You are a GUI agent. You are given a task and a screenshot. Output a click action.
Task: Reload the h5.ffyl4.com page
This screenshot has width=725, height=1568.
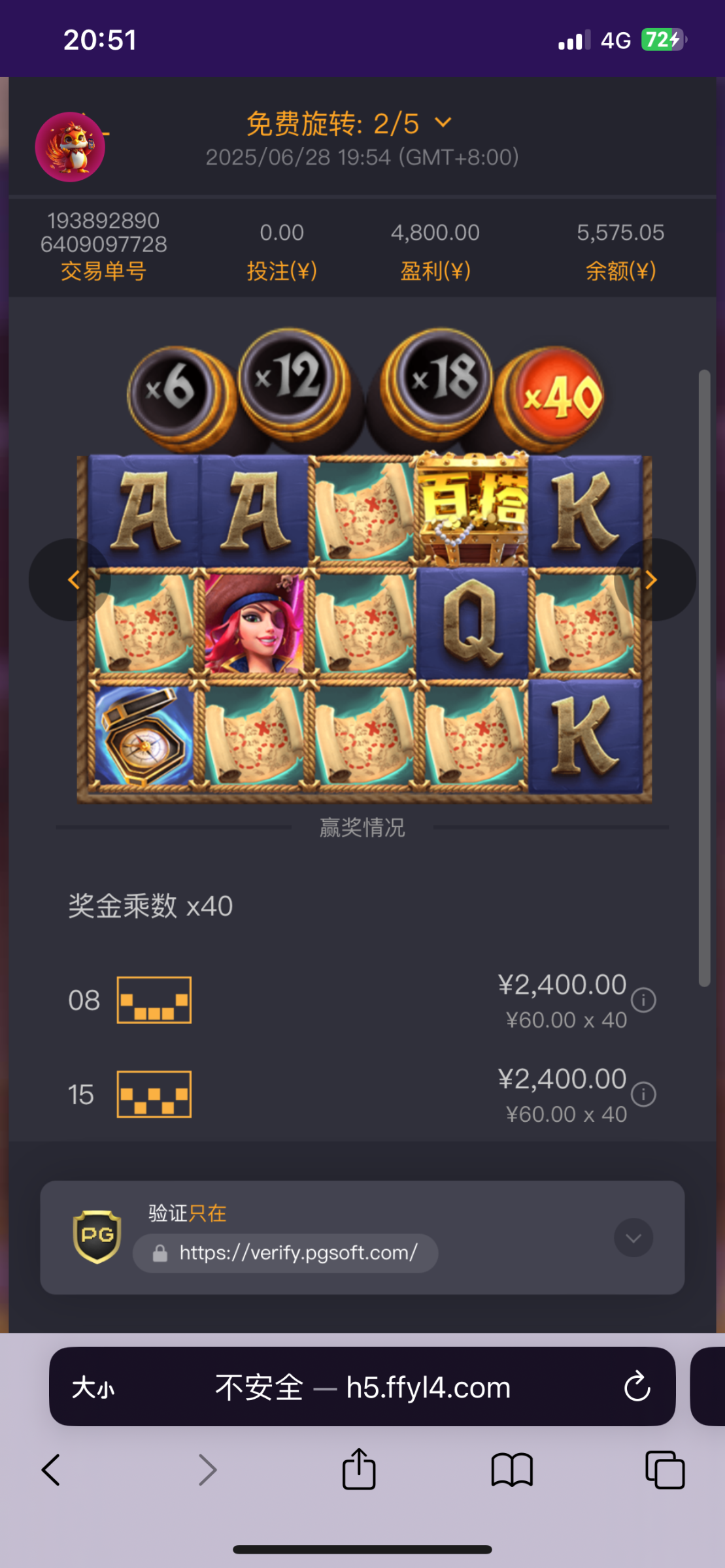(637, 1387)
